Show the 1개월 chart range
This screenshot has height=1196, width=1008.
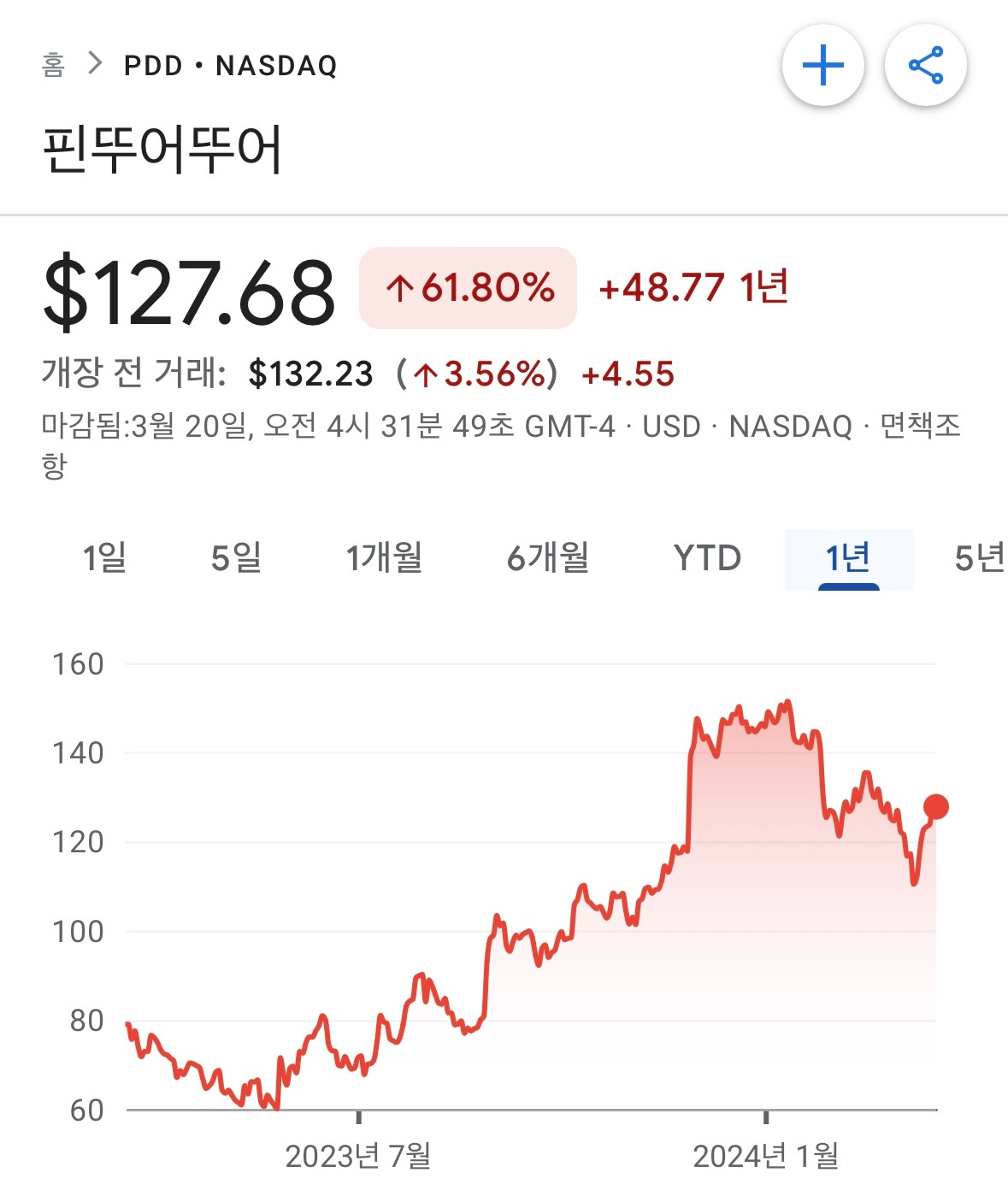[384, 558]
